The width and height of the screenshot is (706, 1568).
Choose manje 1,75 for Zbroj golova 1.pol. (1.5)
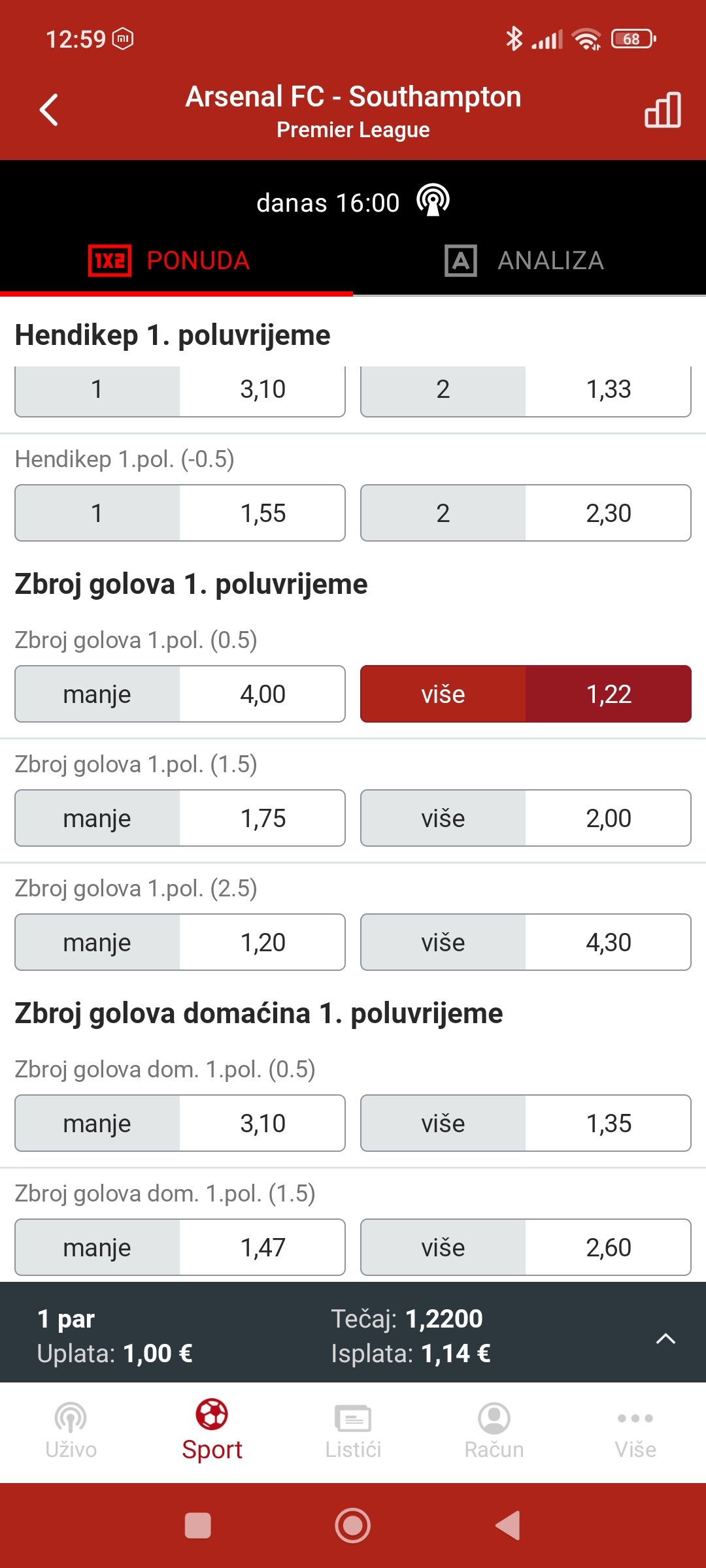[180, 818]
